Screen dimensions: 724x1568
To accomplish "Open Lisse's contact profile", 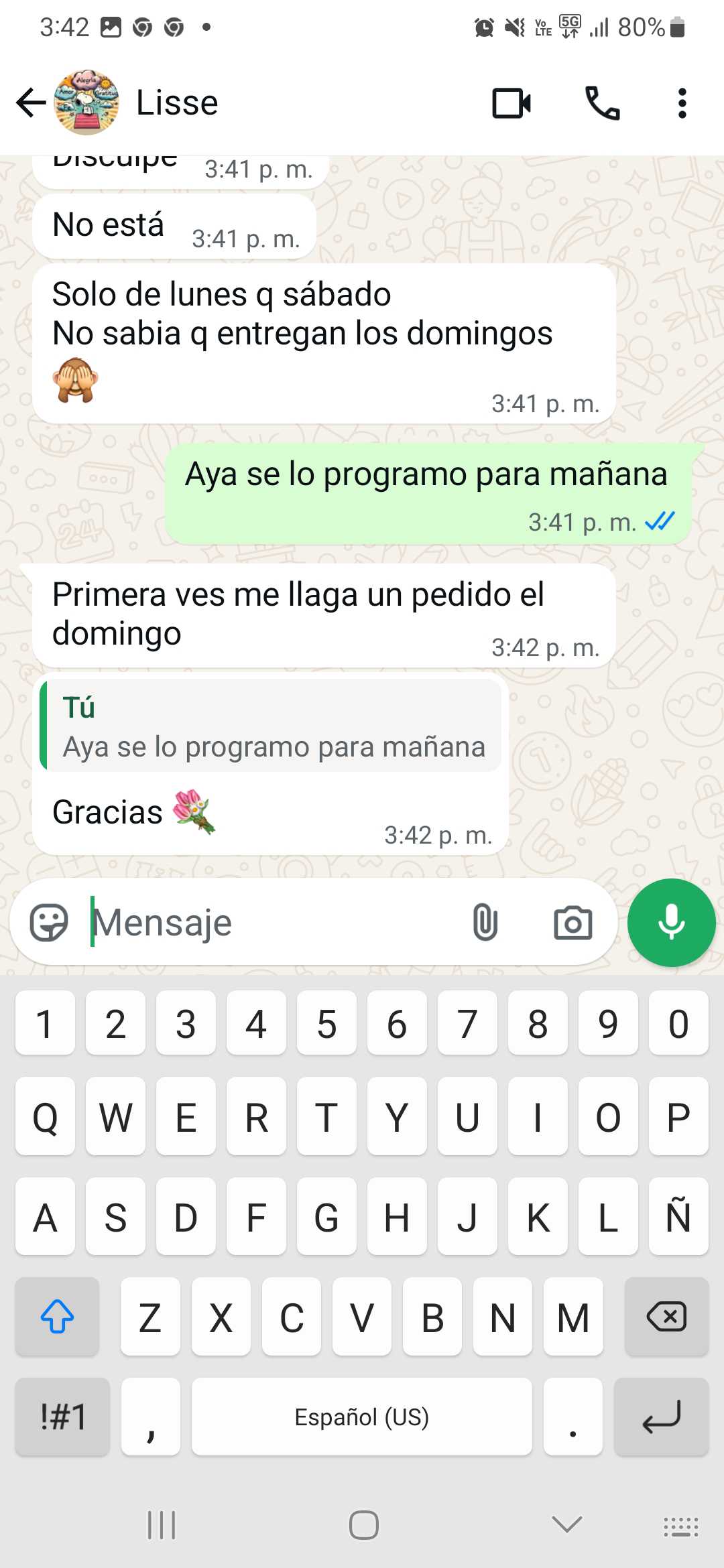I will coord(177,103).
